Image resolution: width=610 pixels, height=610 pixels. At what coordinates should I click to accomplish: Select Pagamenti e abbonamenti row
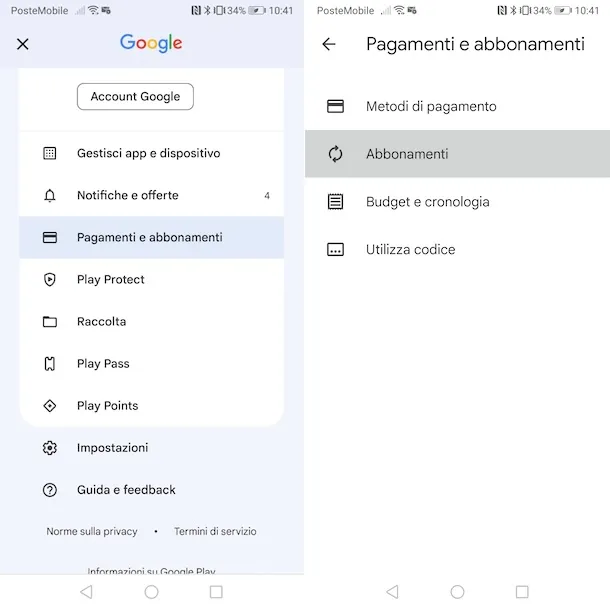150,238
